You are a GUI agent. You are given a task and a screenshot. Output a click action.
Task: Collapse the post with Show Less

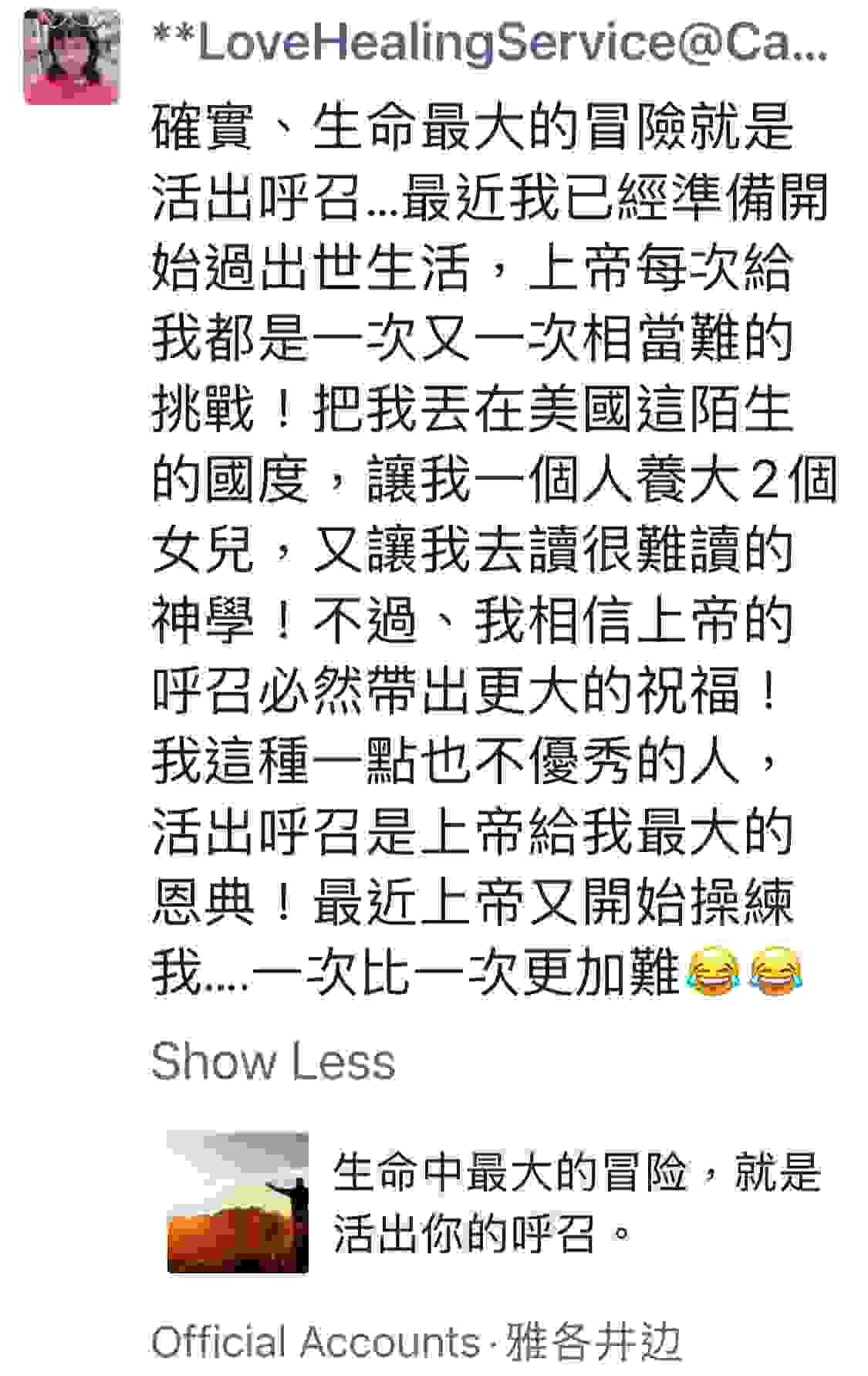tap(273, 1061)
